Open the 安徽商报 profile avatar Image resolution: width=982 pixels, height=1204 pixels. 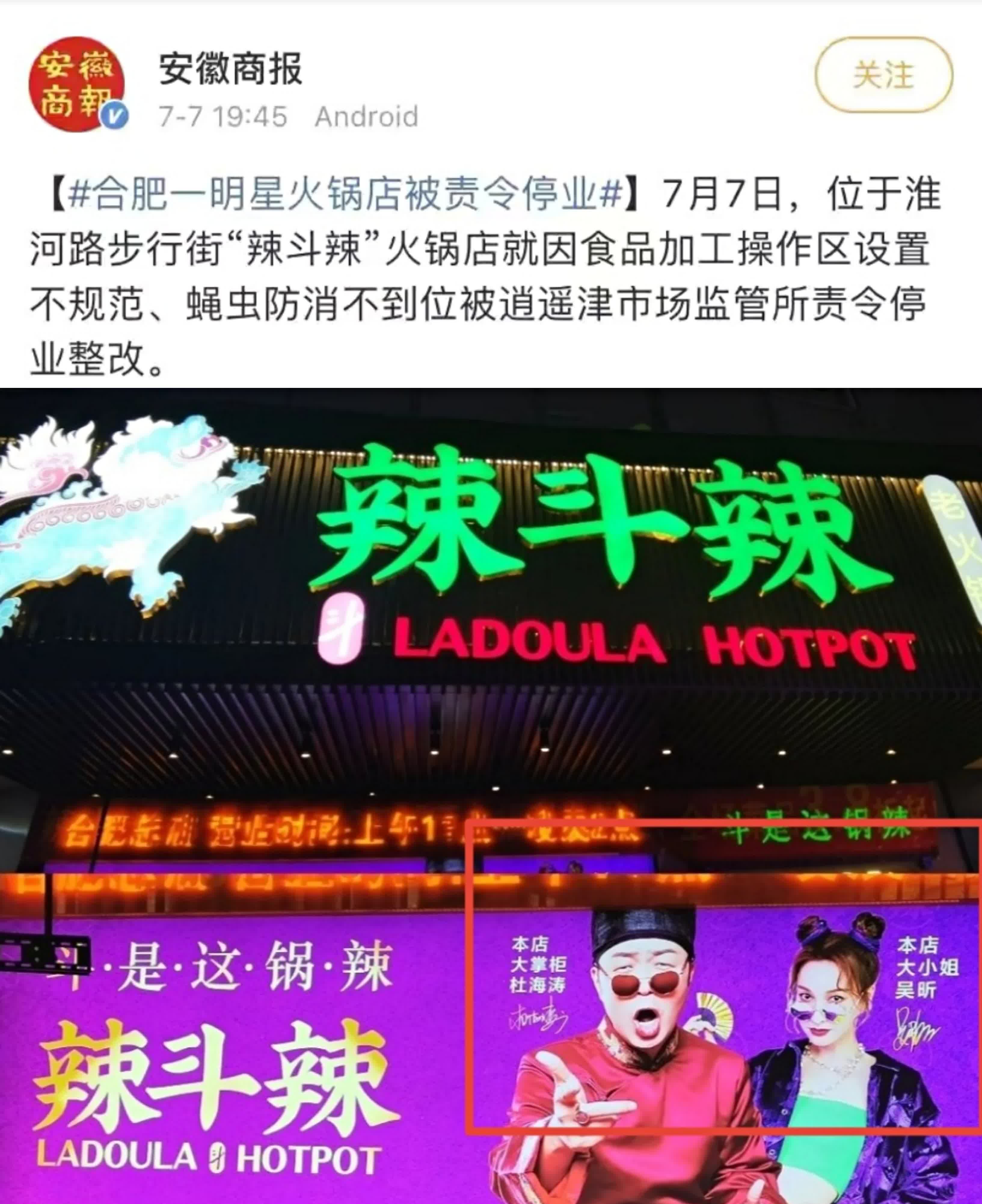click(77, 84)
